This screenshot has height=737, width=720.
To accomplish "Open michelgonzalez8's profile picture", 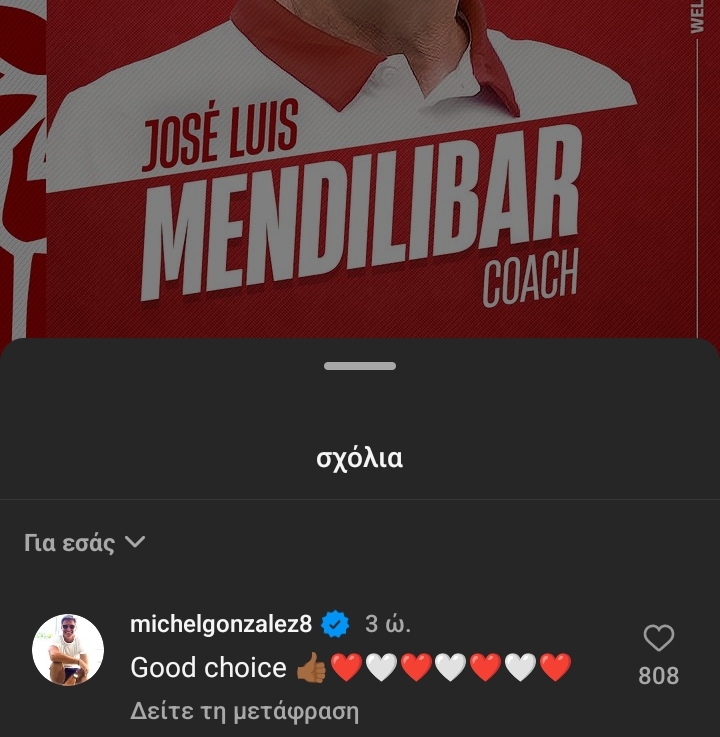I will (x=66, y=650).
